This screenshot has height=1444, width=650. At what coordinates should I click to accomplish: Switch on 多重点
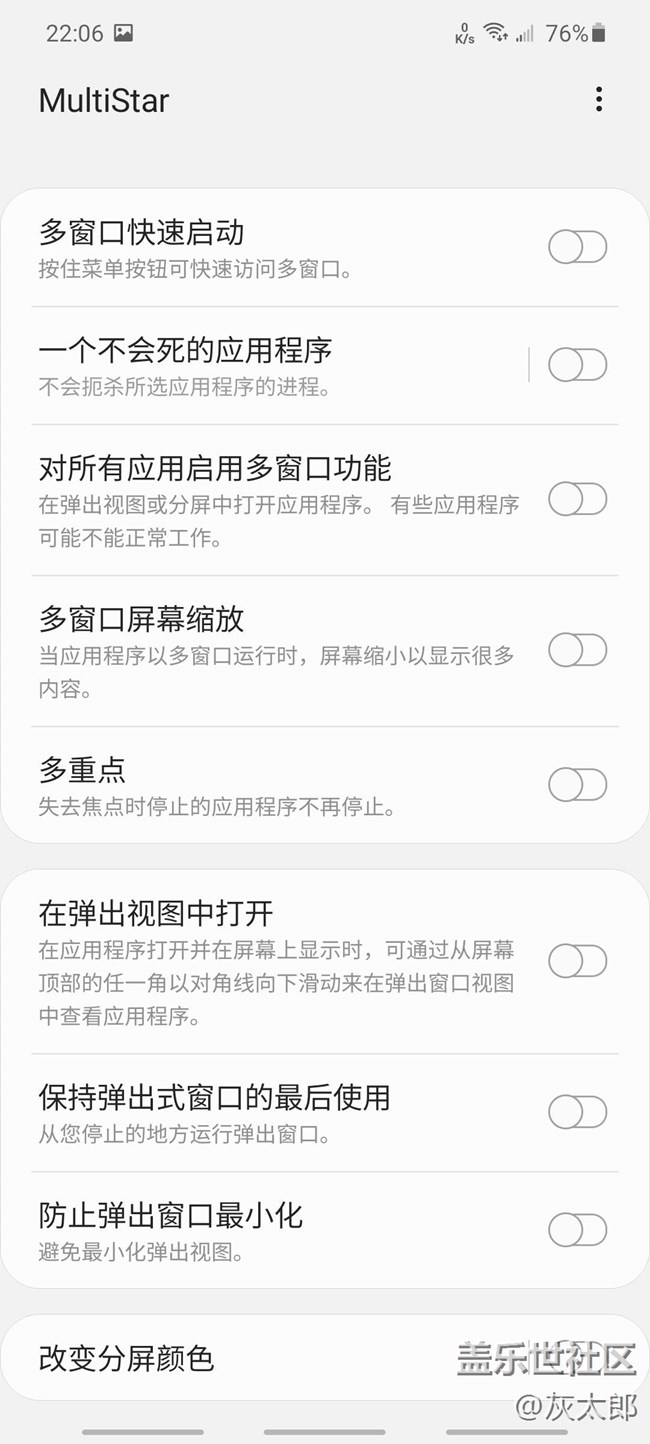coord(578,785)
